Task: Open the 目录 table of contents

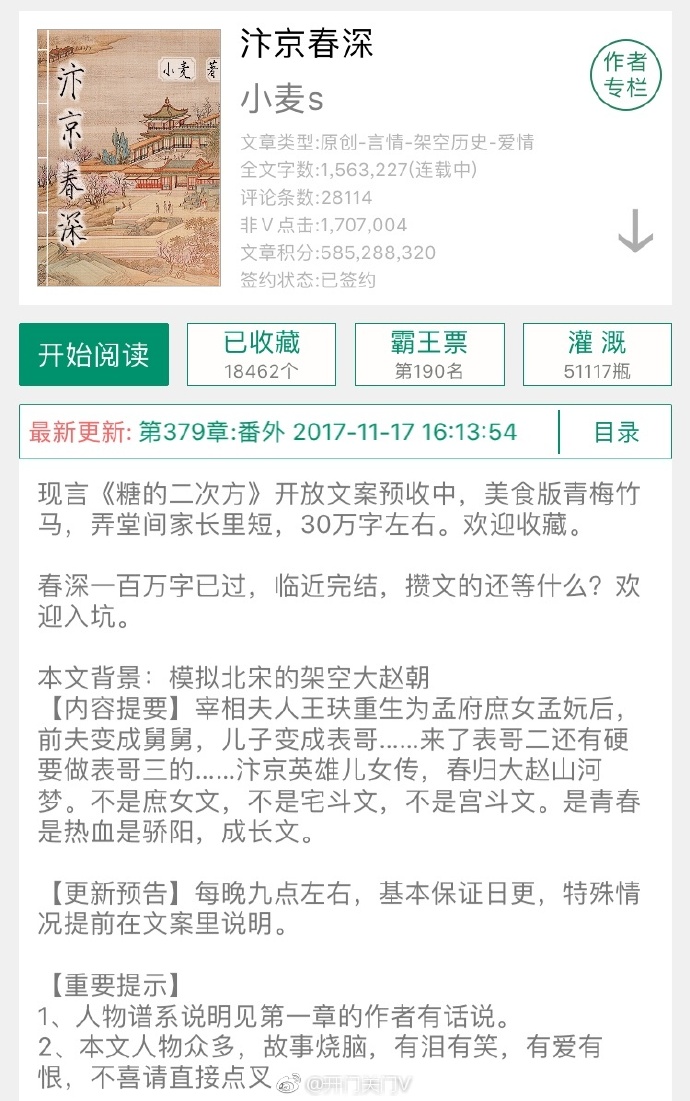Action: [616, 432]
